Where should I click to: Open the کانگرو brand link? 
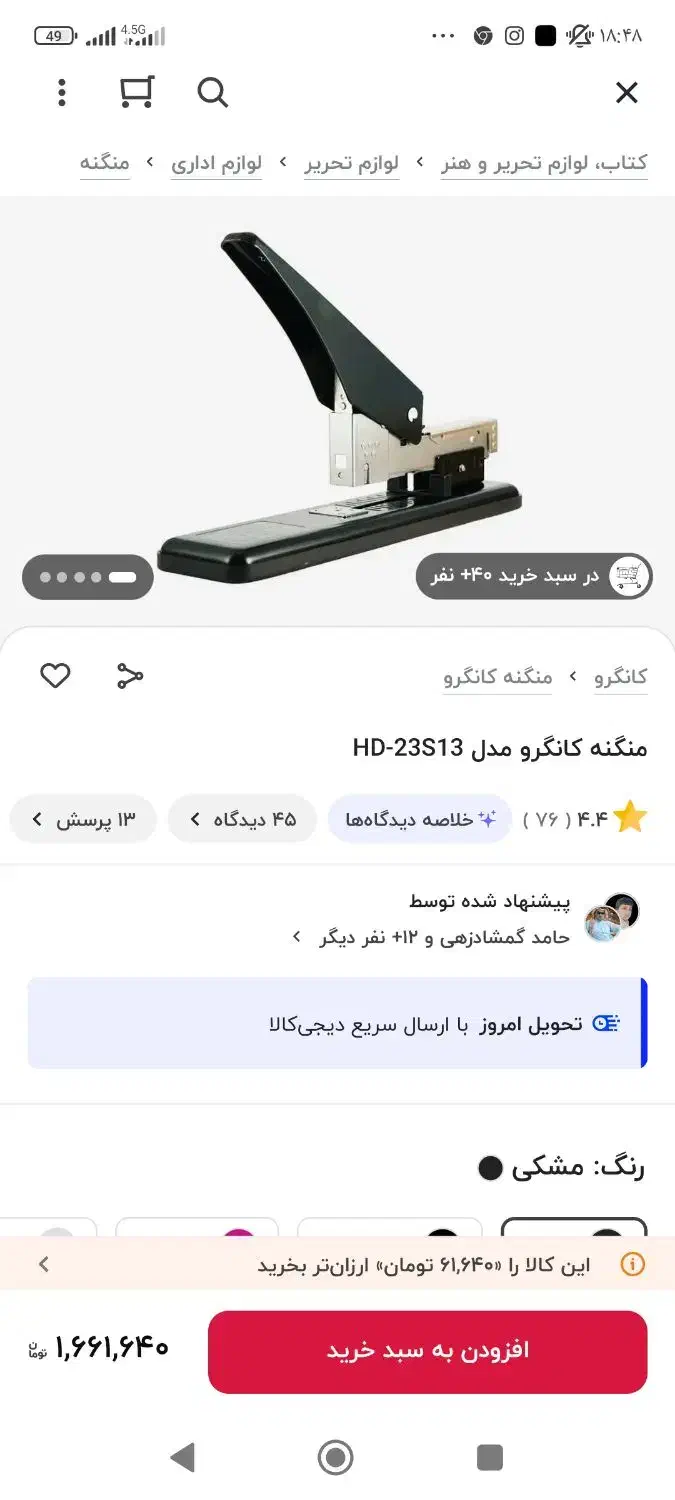pos(621,677)
